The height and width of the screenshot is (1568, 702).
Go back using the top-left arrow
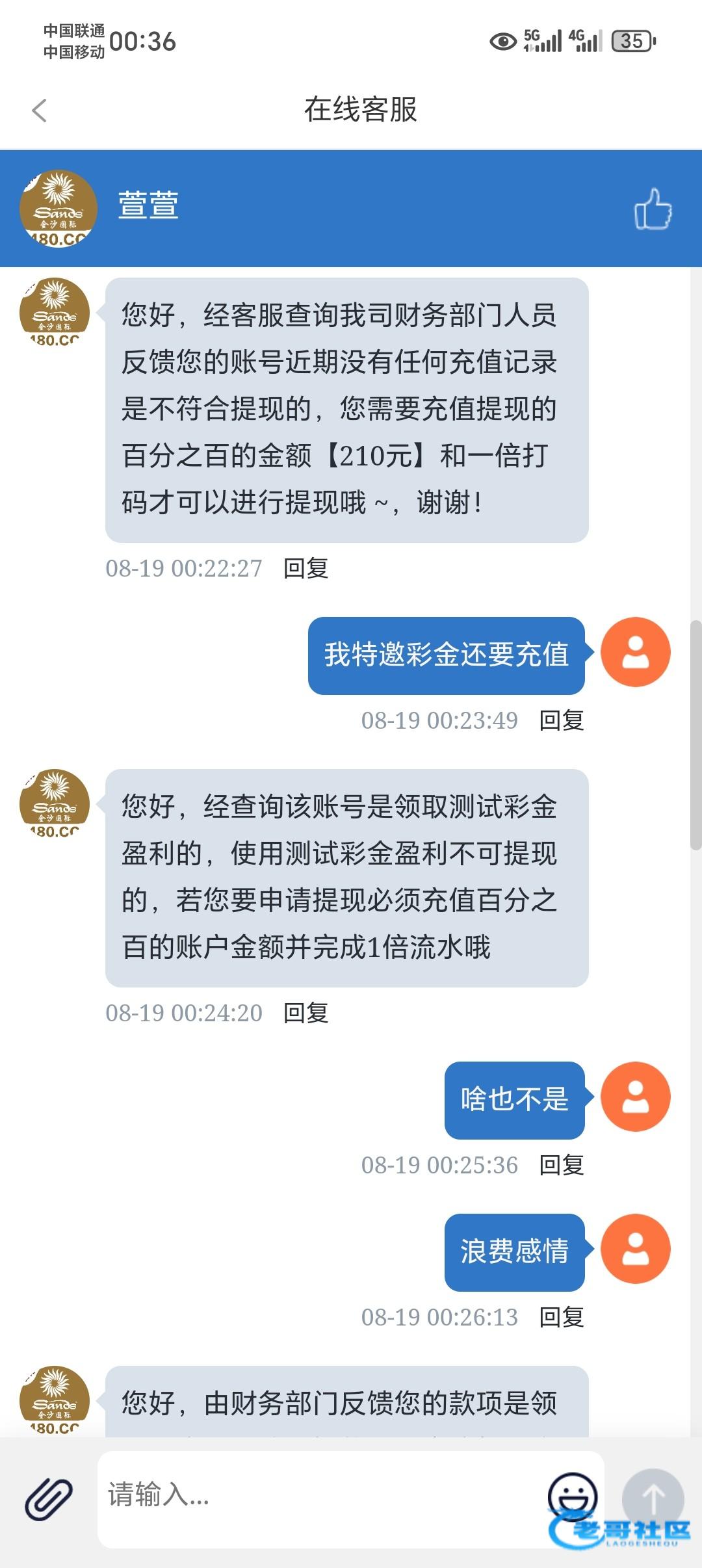click(x=40, y=111)
